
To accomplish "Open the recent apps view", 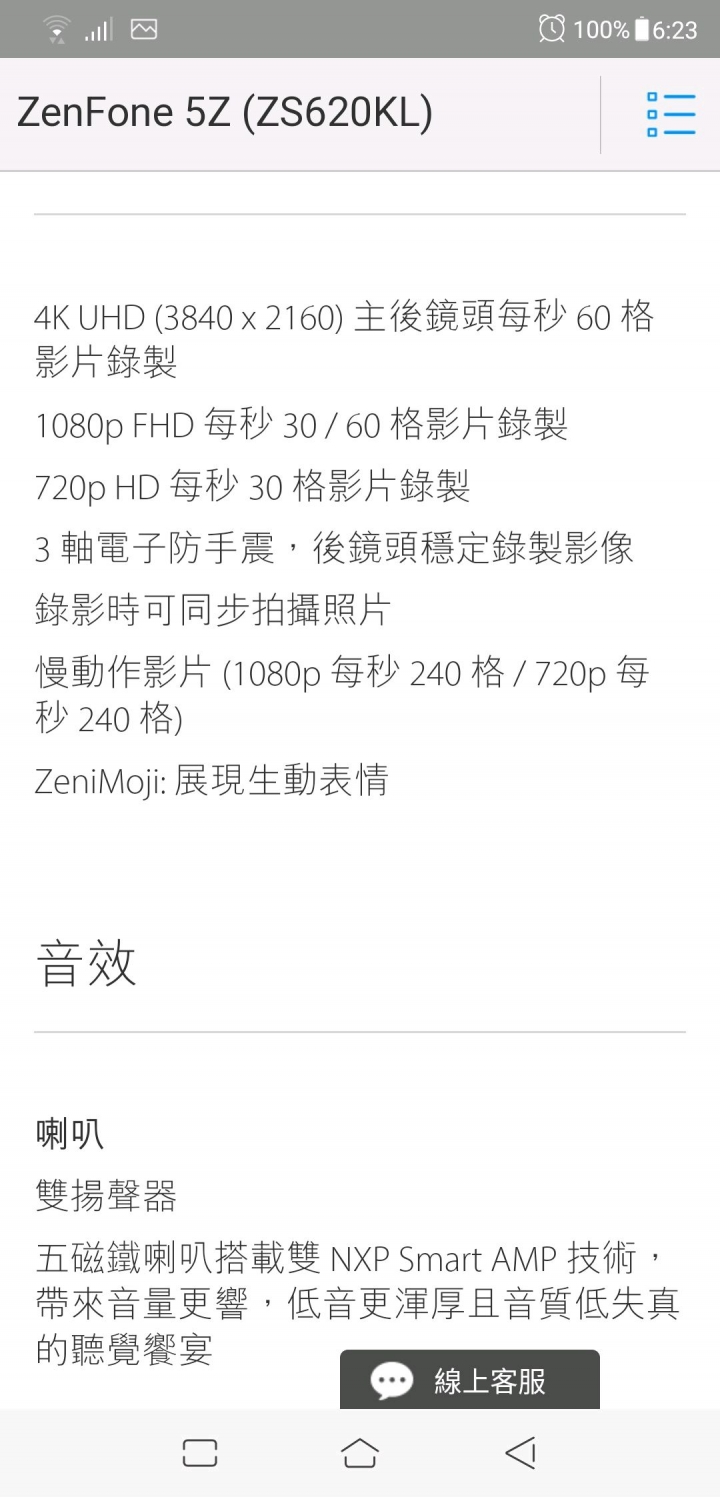I will click(200, 1453).
